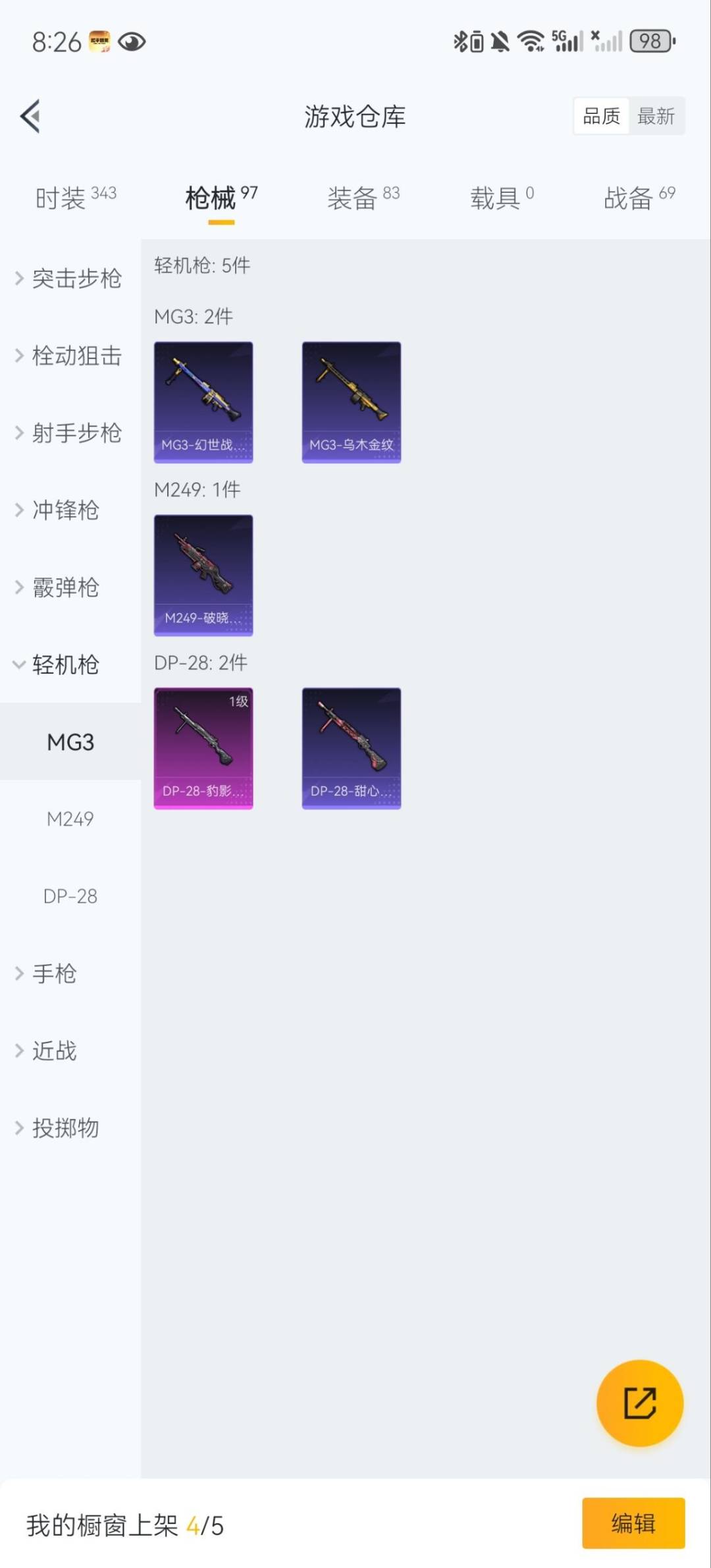711x1568 pixels.
Task: Sort items by 品质
Action: pyautogui.click(x=601, y=117)
